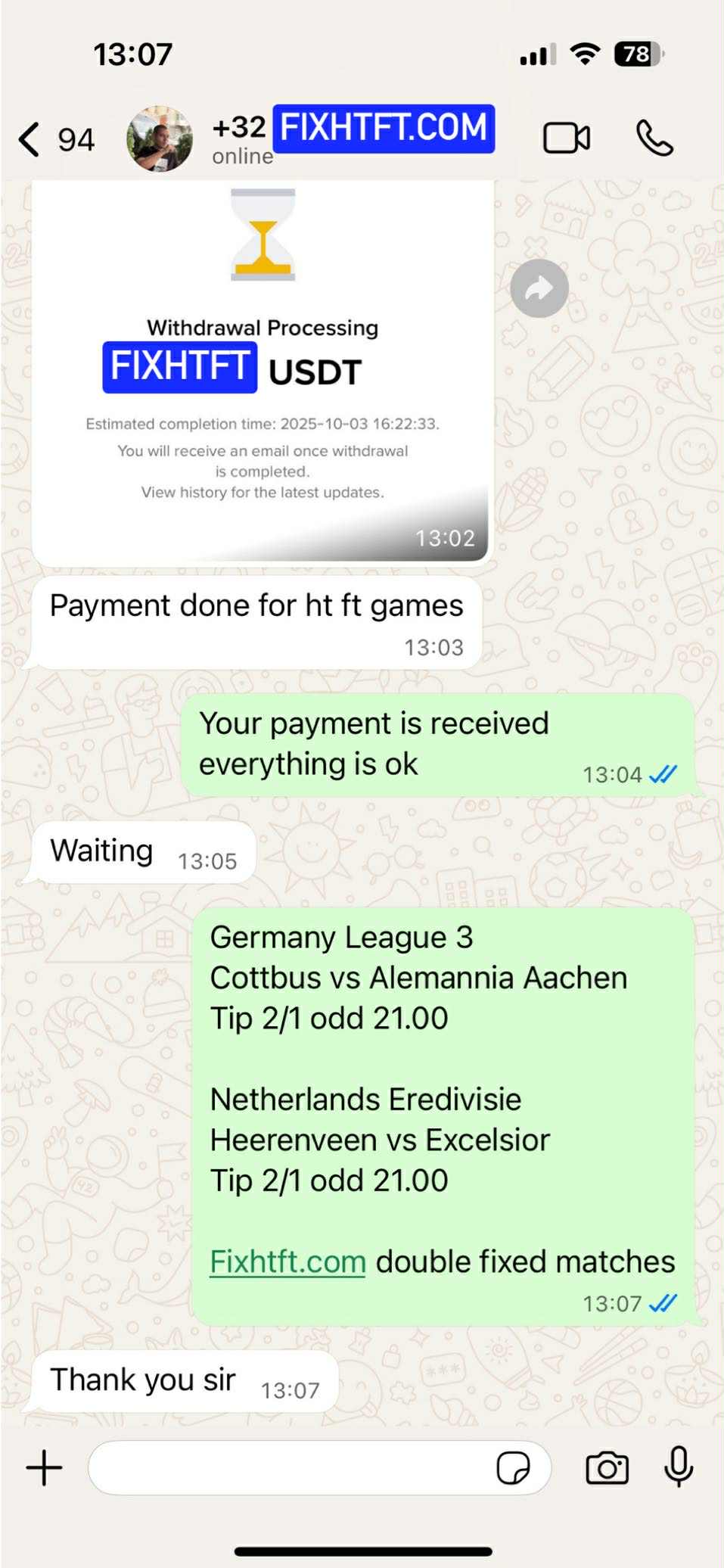Open the contact's profile photo

pyautogui.click(x=159, y=139)
